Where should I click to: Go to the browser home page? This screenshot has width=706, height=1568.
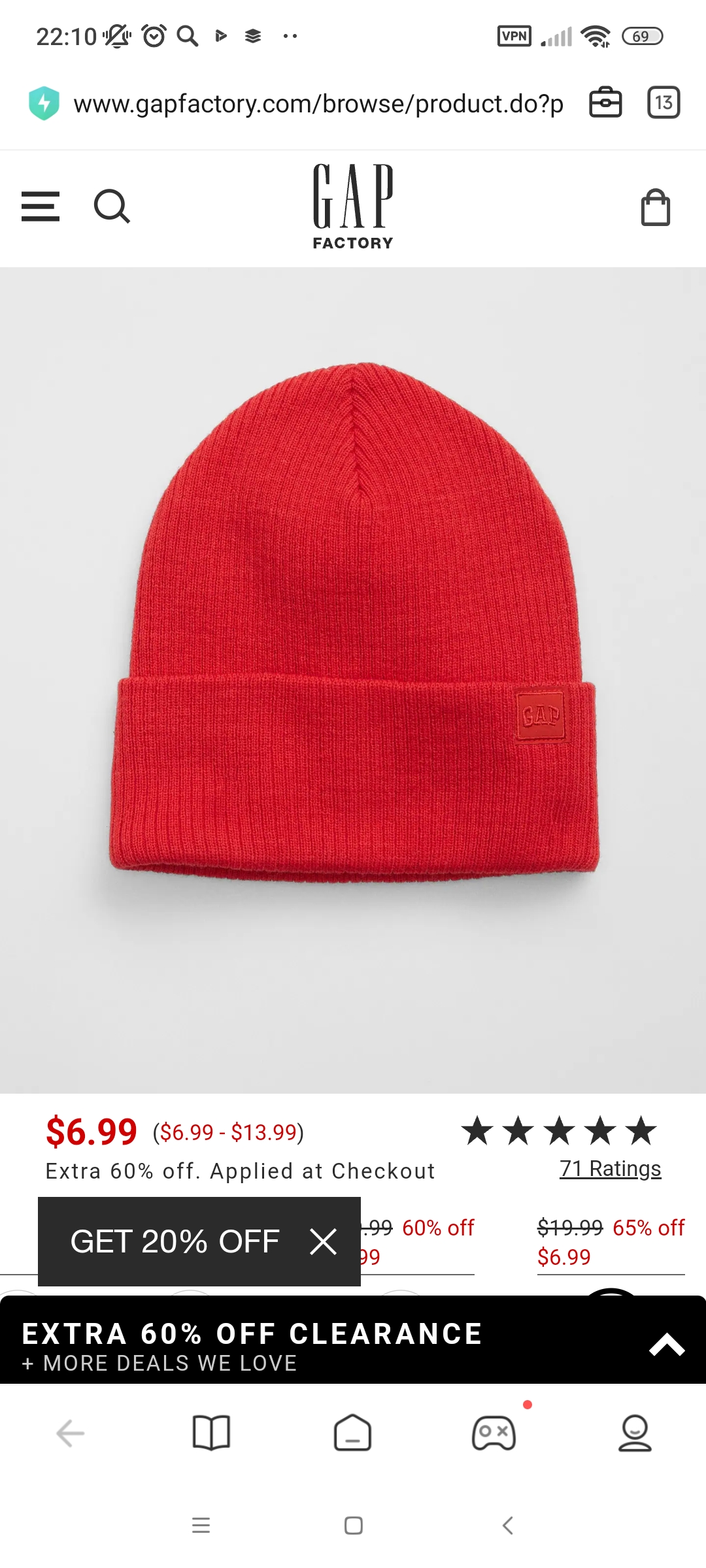pyautogui.click(x=353, y=1433)
